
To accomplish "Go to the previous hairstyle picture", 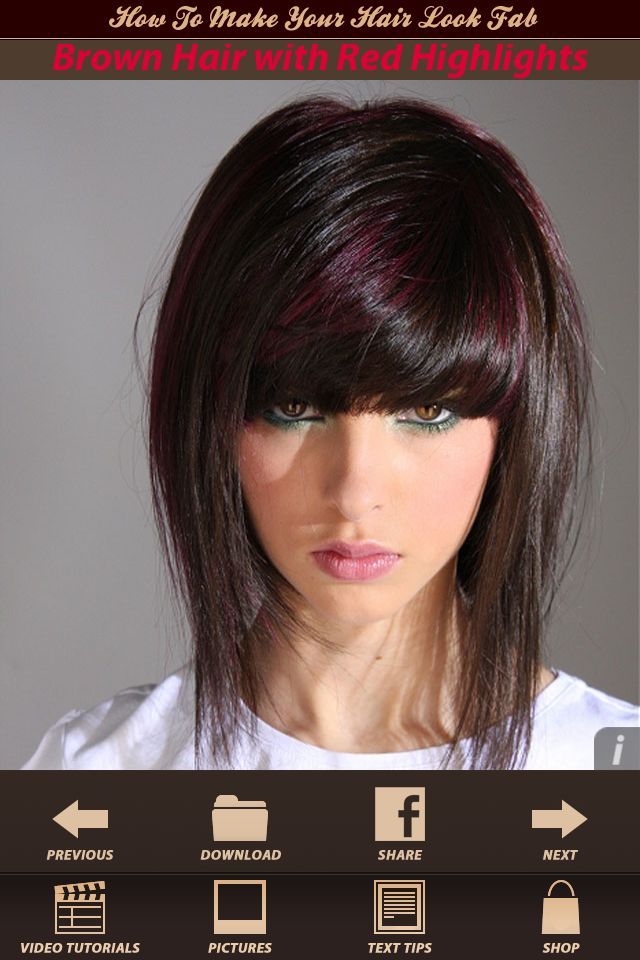I will [x=80, y=826].
